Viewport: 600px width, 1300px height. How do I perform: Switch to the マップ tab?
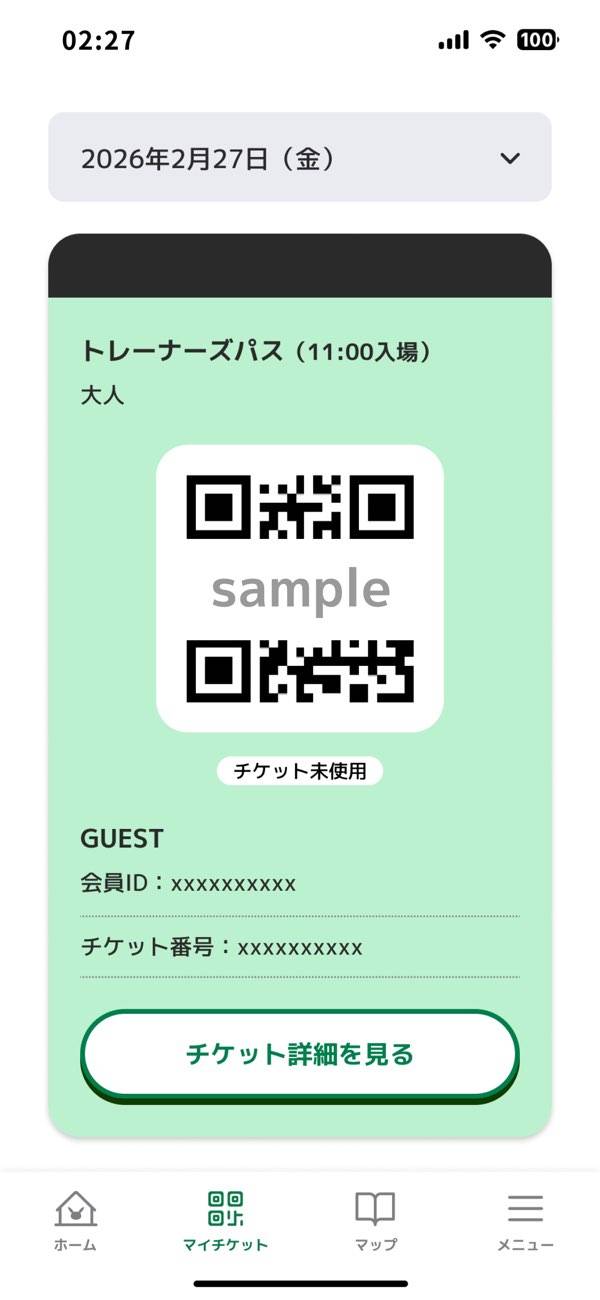pyautogui.click(x=375, y=1221)
